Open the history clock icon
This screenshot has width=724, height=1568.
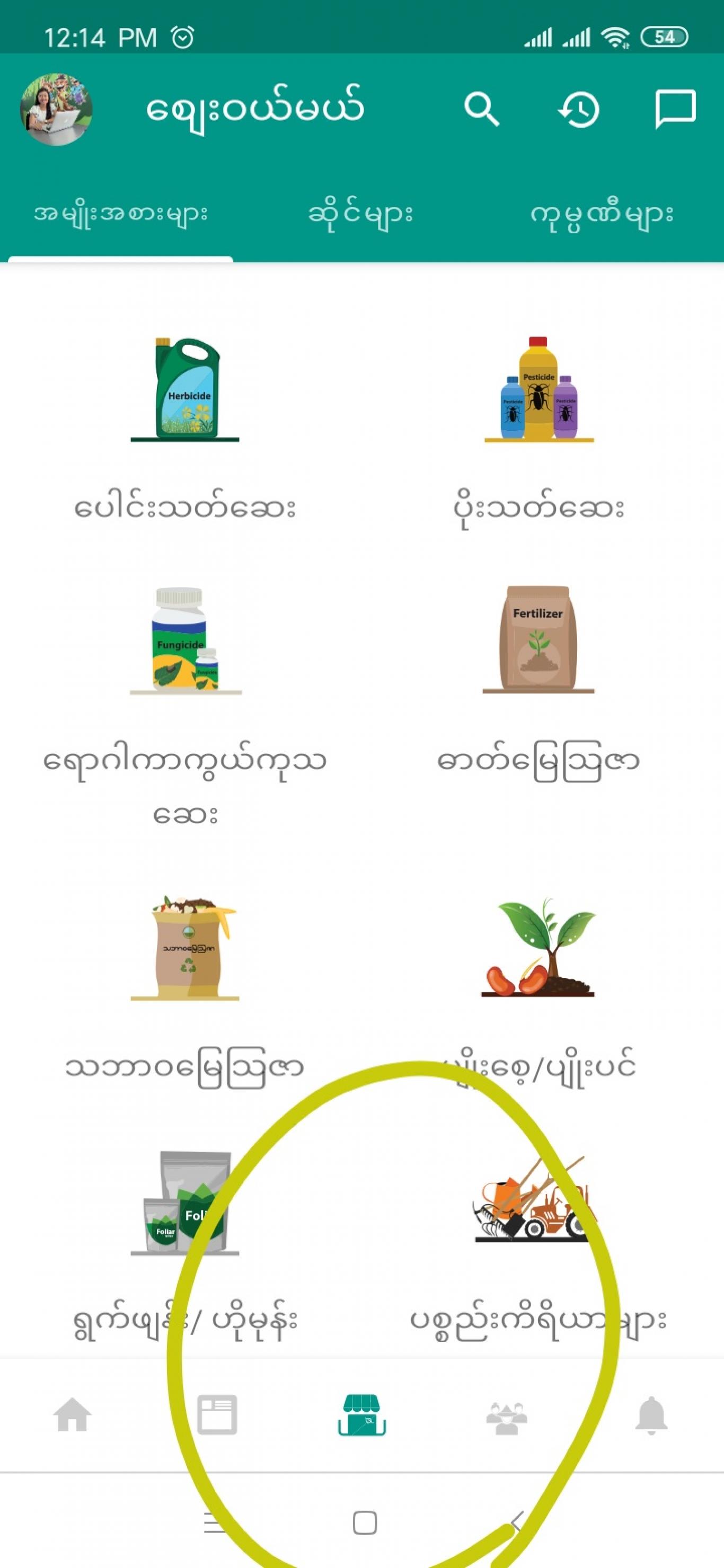tap(578, 110)
